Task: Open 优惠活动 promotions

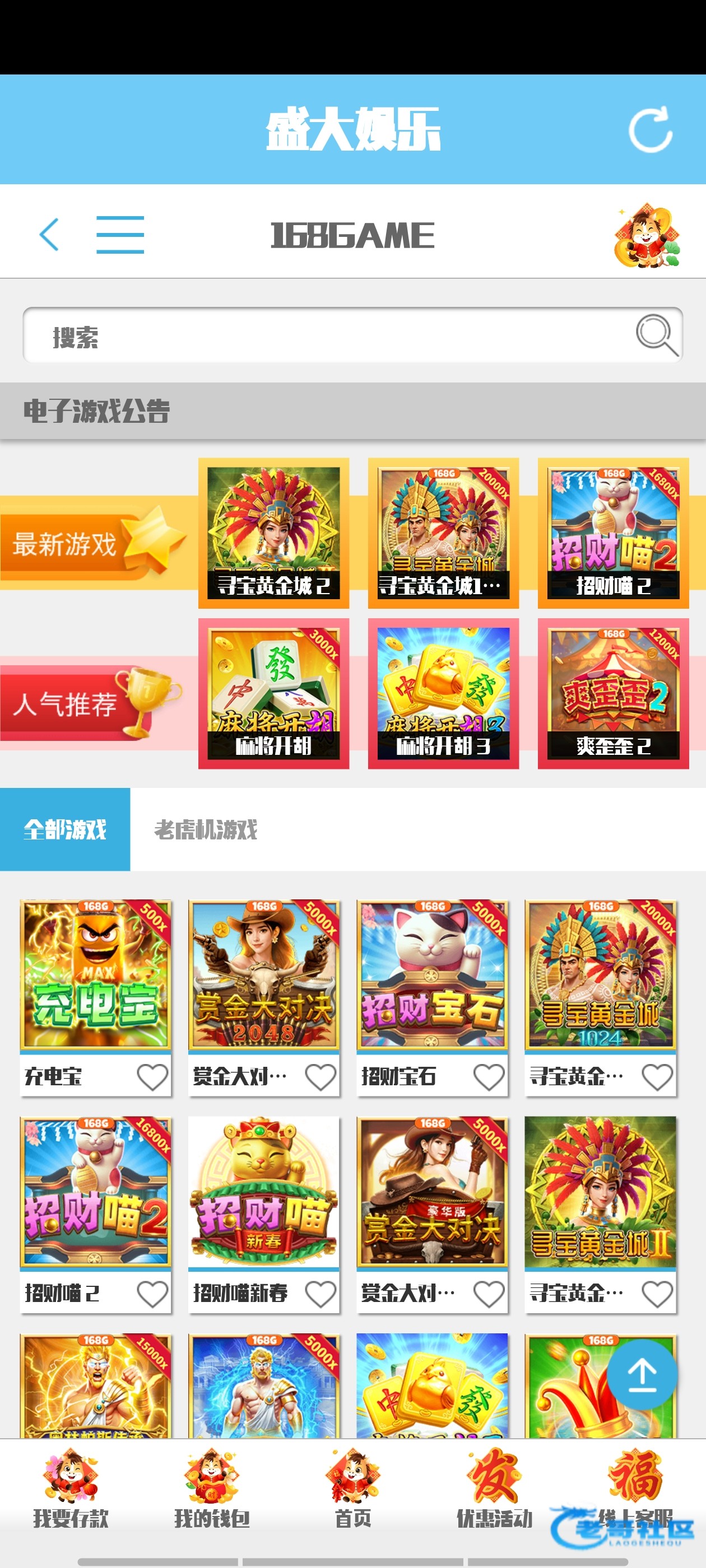Action: (x=494, y=1488)
